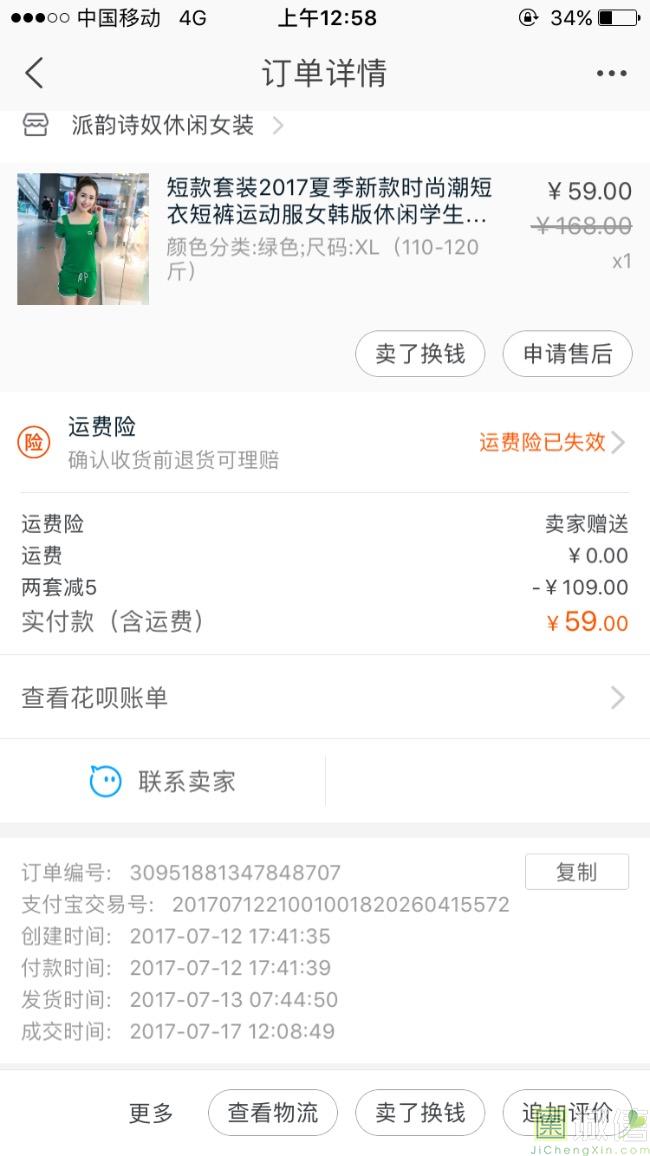Open the shop 派韵诗奴休闲女装

[x=162, y=126]
